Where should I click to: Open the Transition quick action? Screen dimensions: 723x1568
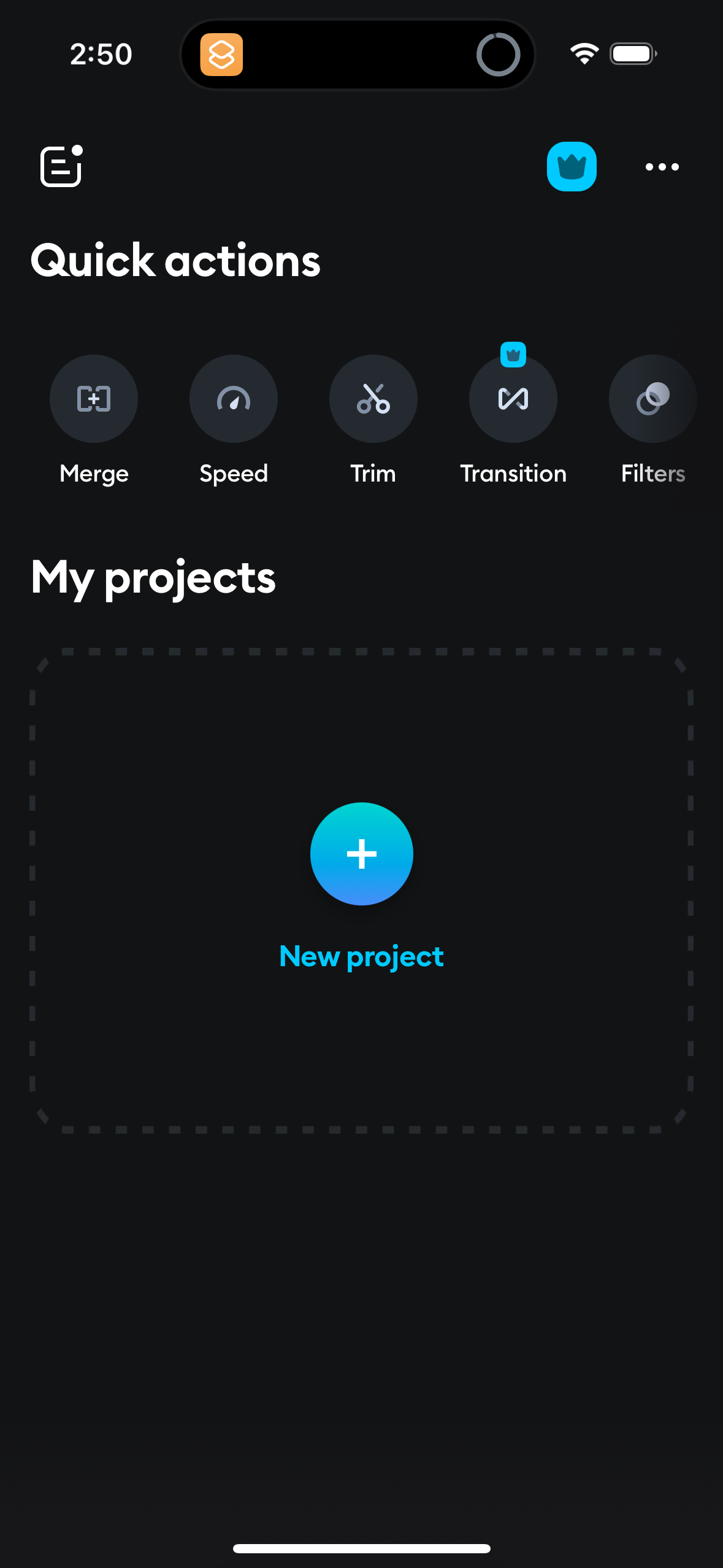(513, 399)
